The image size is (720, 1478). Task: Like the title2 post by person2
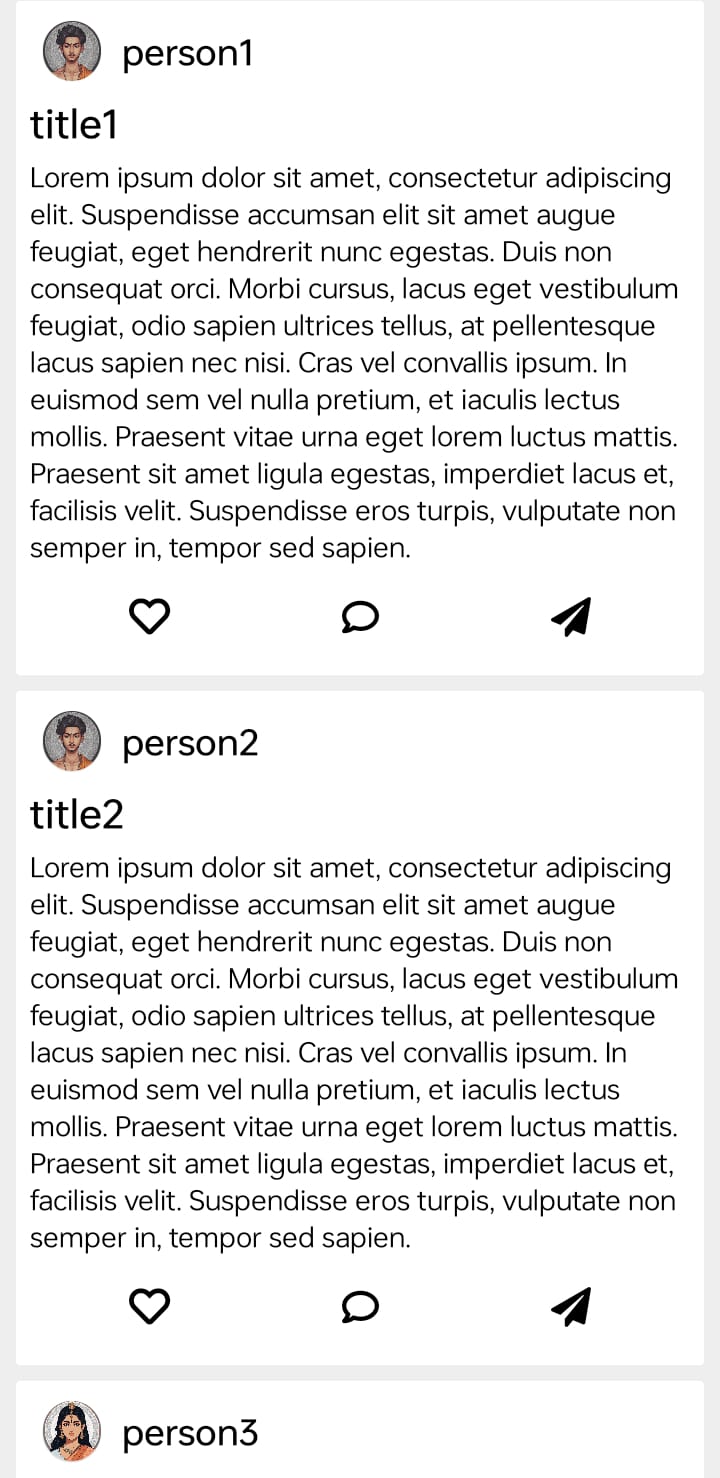tap(150, 1306)
